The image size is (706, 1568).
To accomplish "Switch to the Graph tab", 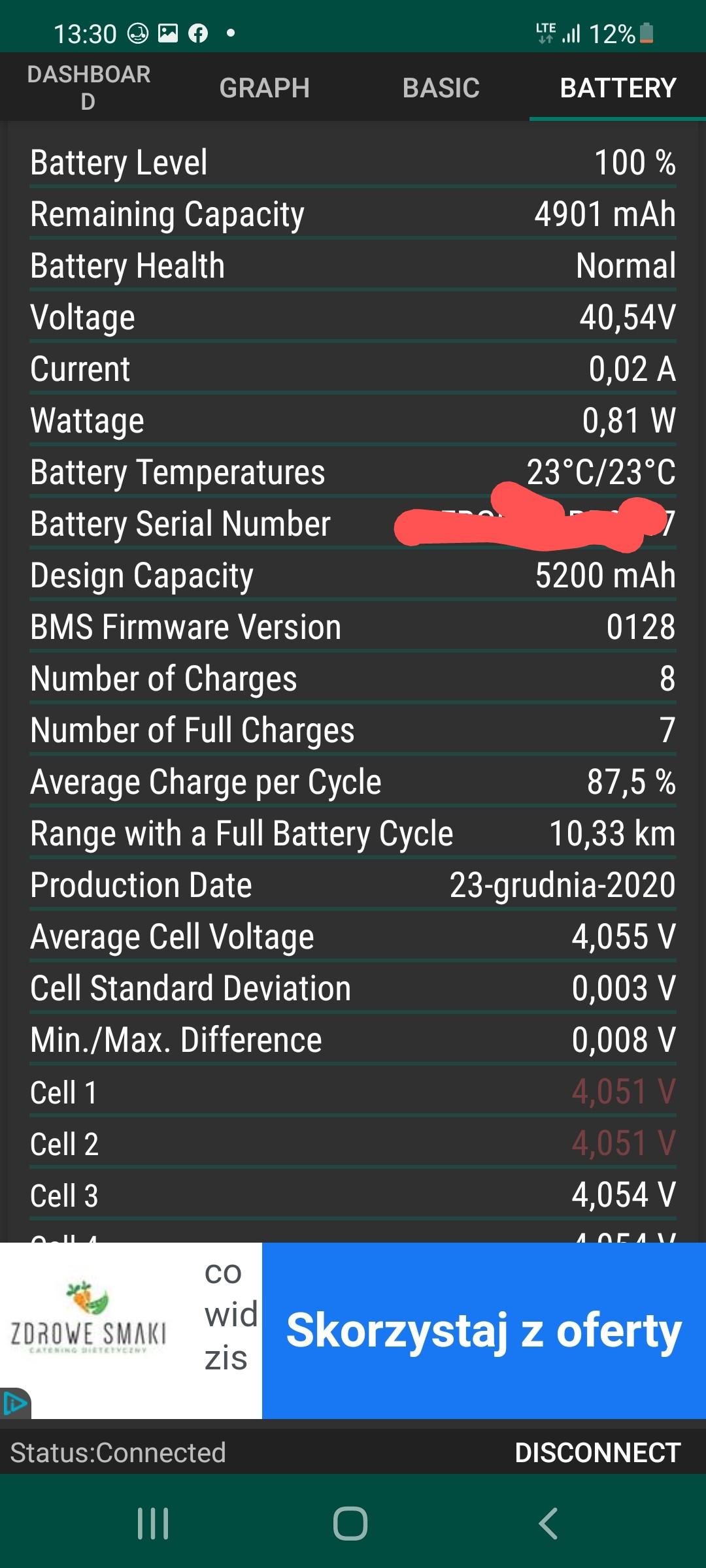I will (x=265, y=88).
